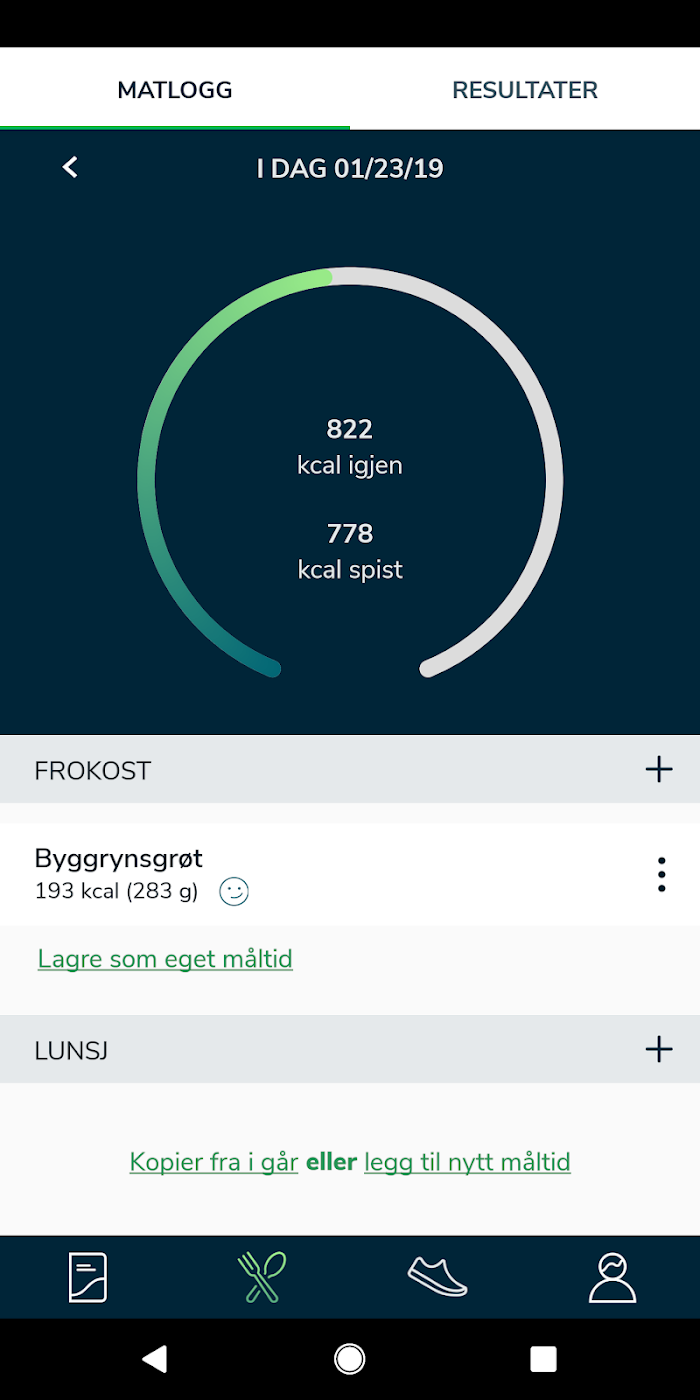This screenshot has height=1400, width=700.
Task: Open the profile tab in the bottom bar
Action: 612,1277
